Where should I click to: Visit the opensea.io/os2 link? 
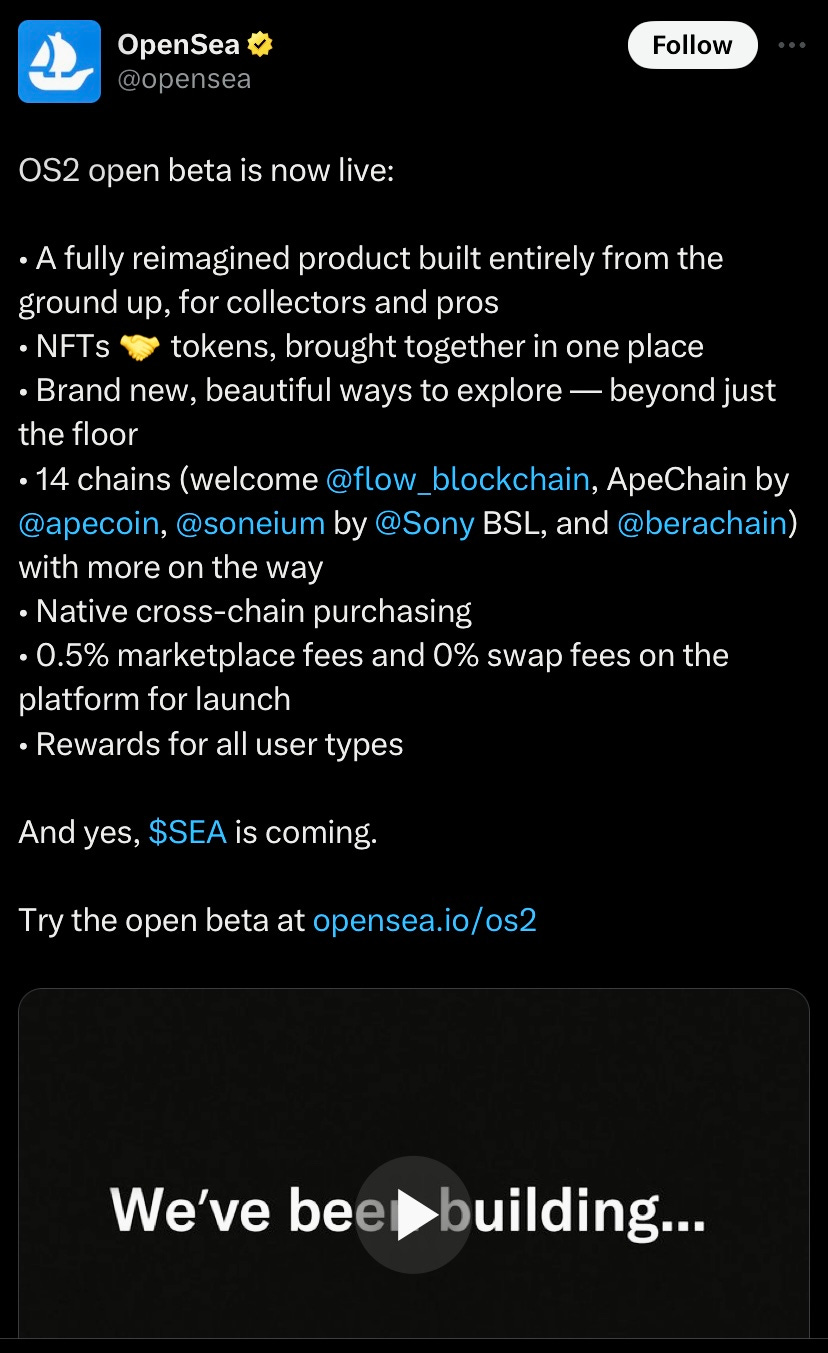[x=425, y=920]
